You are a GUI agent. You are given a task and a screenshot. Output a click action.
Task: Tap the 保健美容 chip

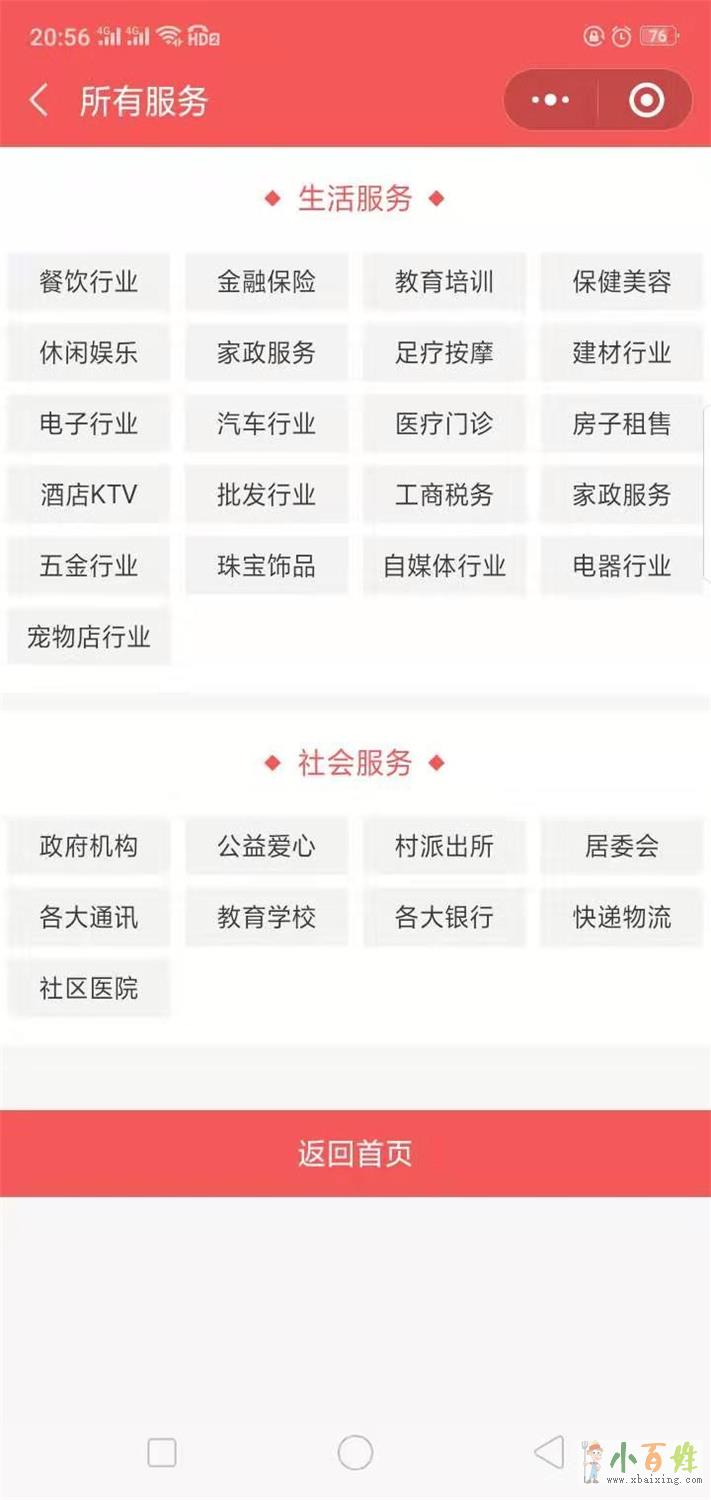coord(621,282)
